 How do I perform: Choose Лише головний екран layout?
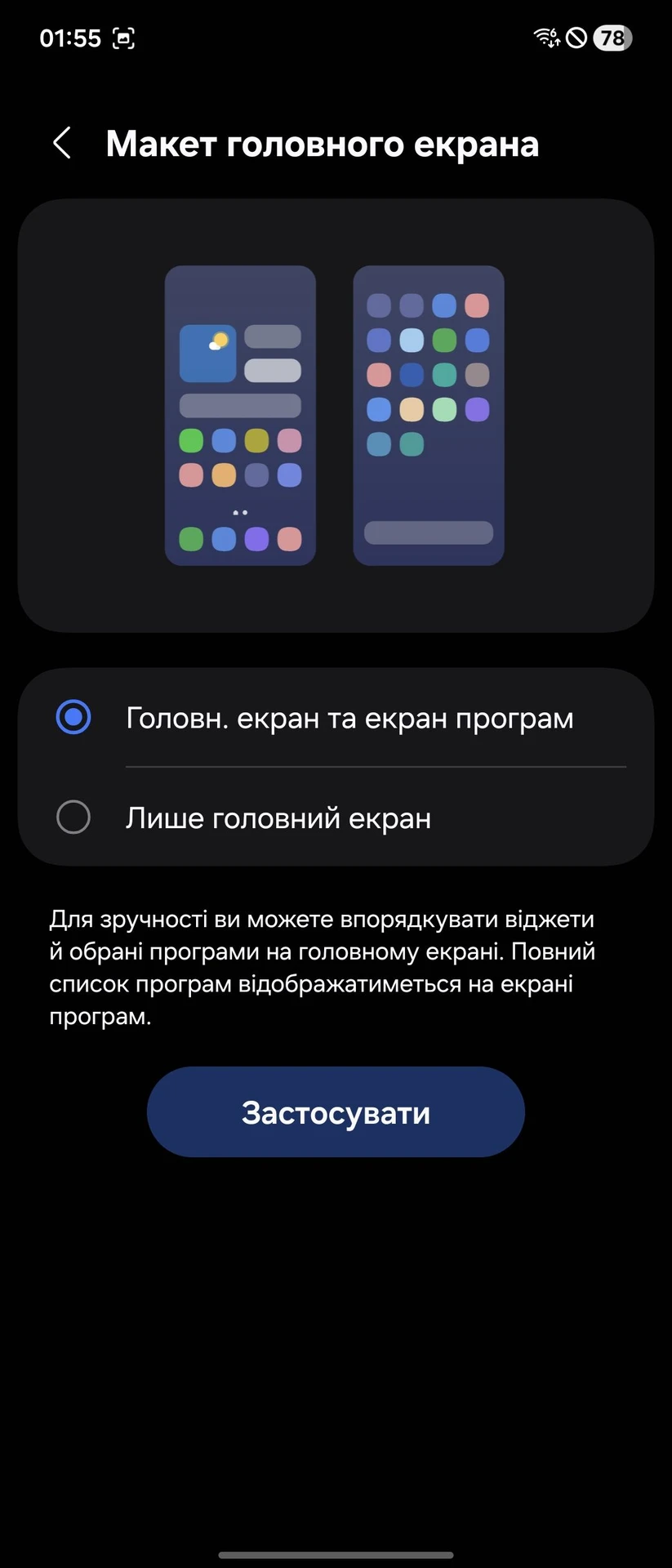coord(73,817)
